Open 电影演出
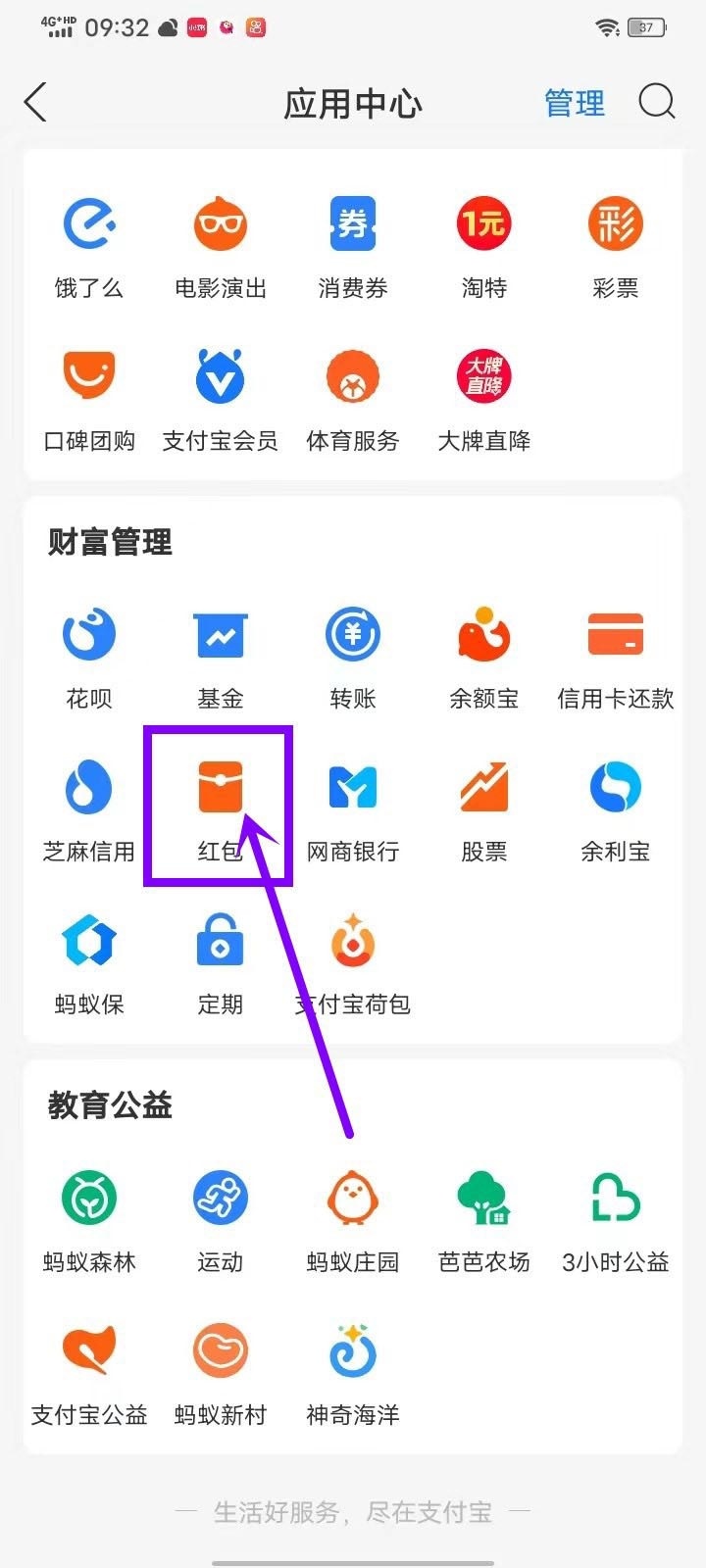 tap(221, 244)
